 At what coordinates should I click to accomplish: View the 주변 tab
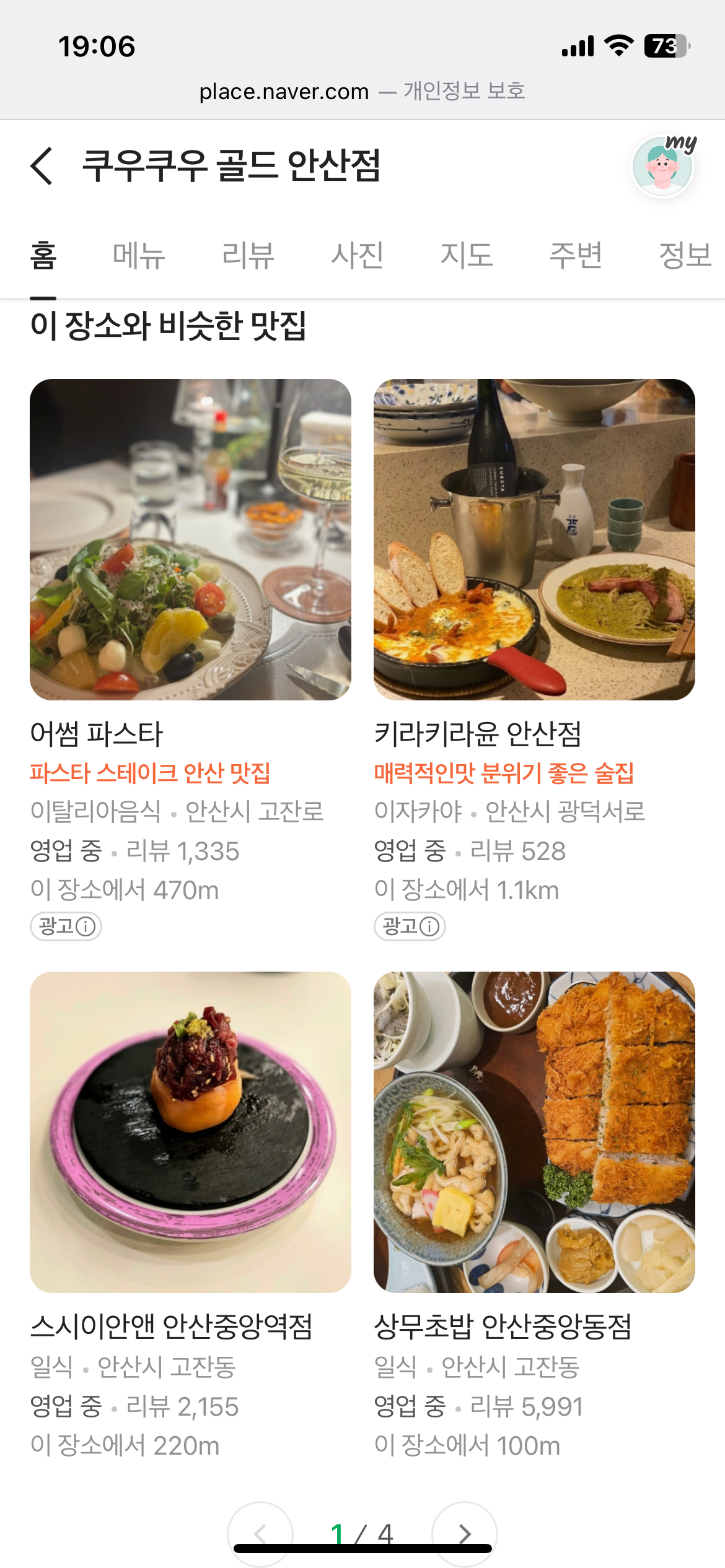(575, 256)
